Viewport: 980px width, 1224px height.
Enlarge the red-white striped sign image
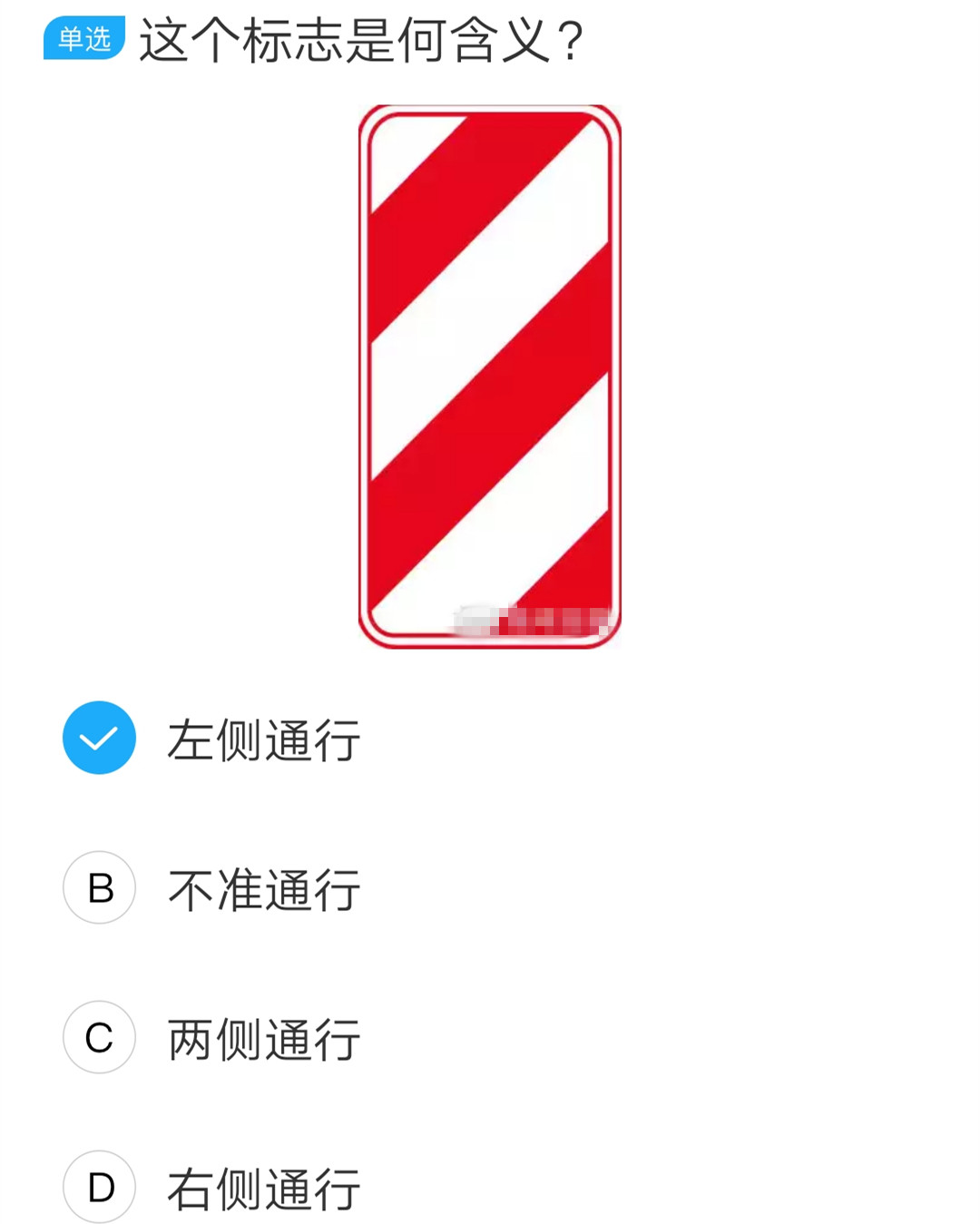pyautogui.click(x=490, y=377)
